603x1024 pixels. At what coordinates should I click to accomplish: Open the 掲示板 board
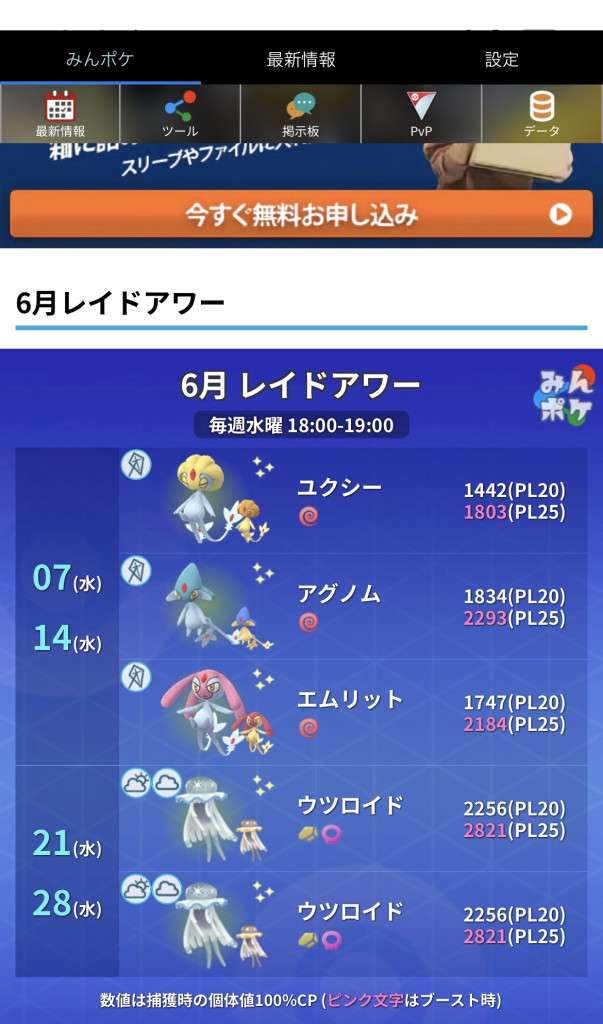click(x=300, y=113)
